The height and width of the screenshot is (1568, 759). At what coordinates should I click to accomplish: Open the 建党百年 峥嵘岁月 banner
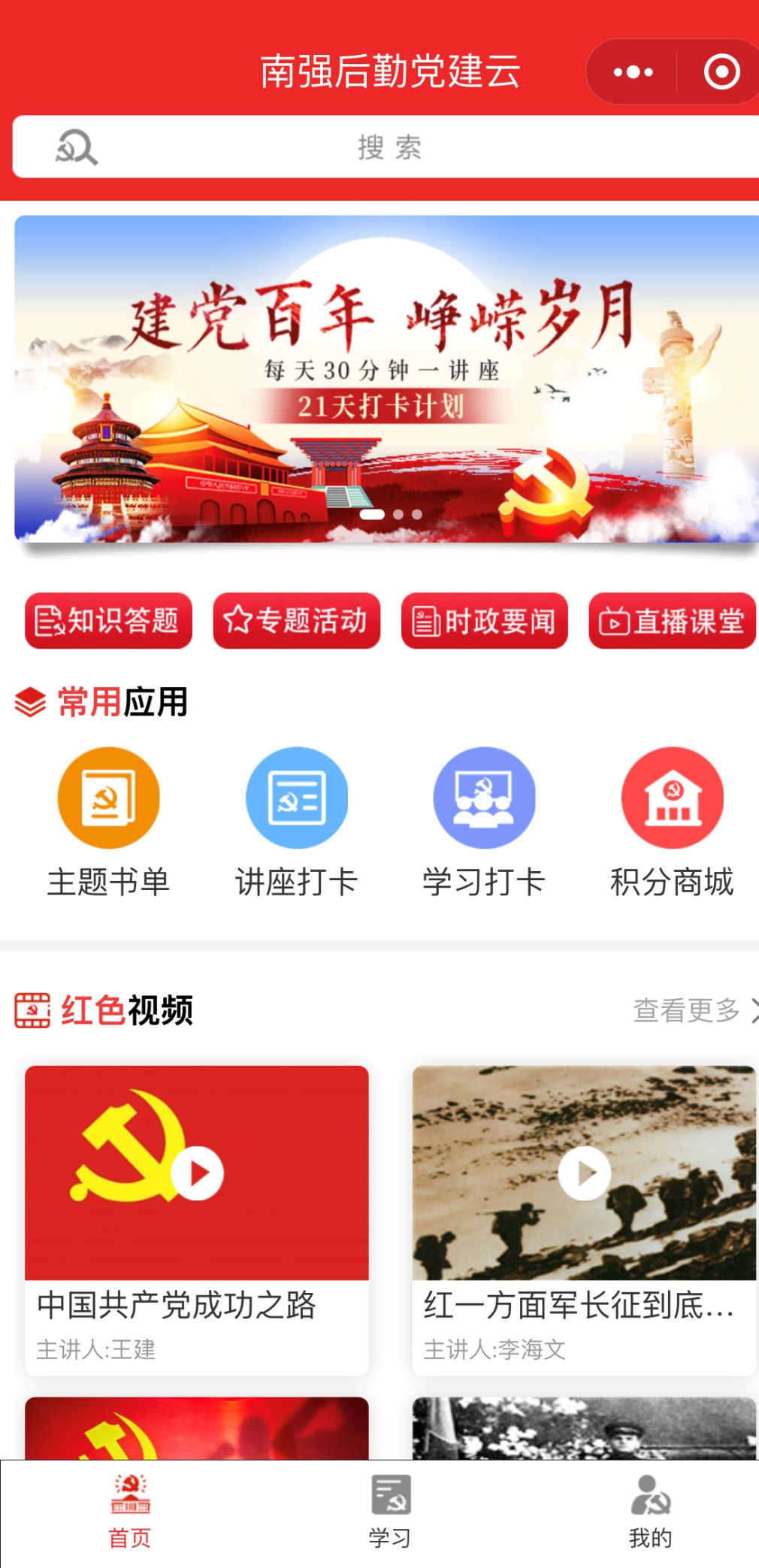point(386,379)
